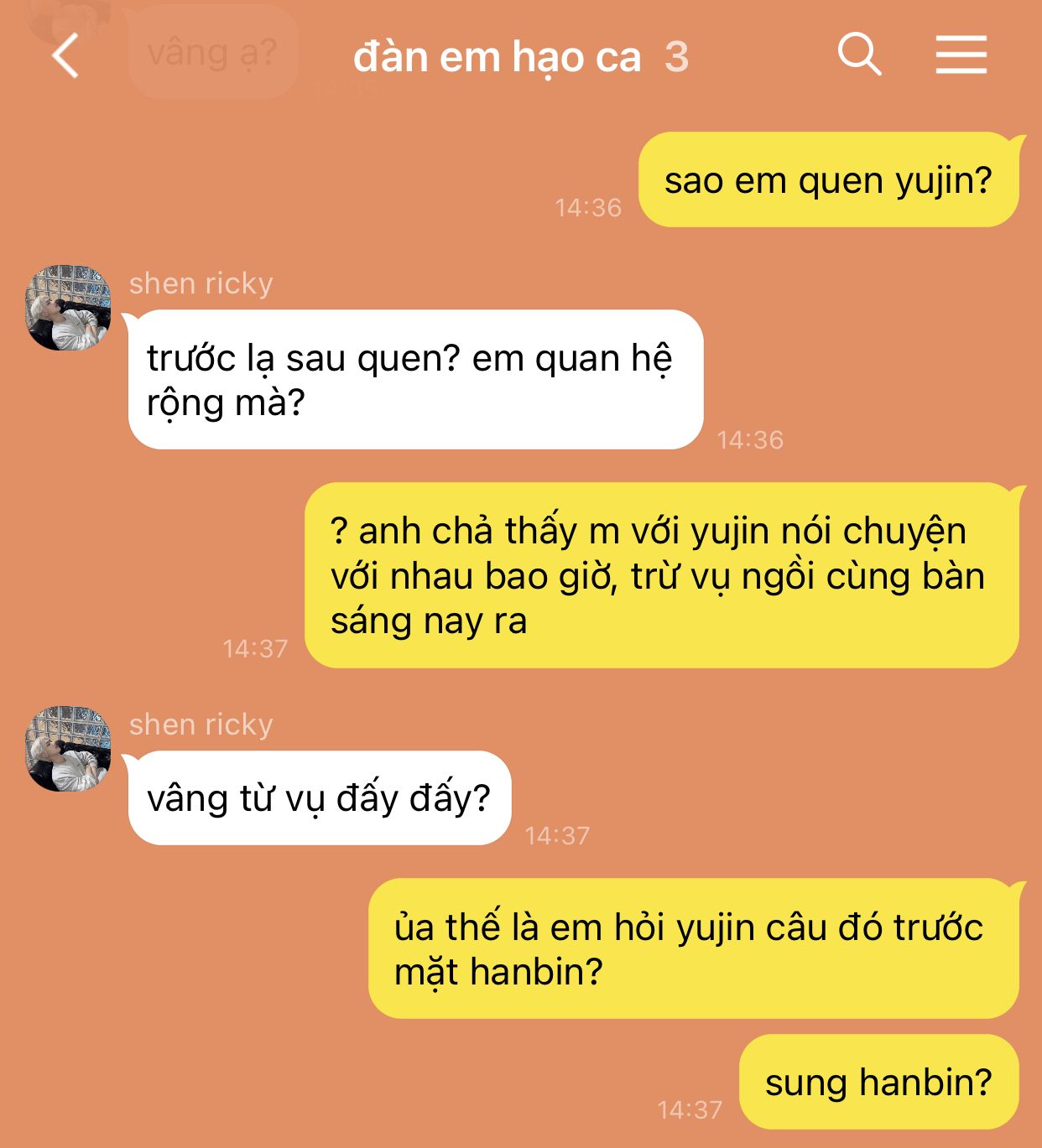Open shen ricky's avatar beside 'vâng từ vụ đấy'
This screenshot has width=1042, height=1148.
coord(68,749)
